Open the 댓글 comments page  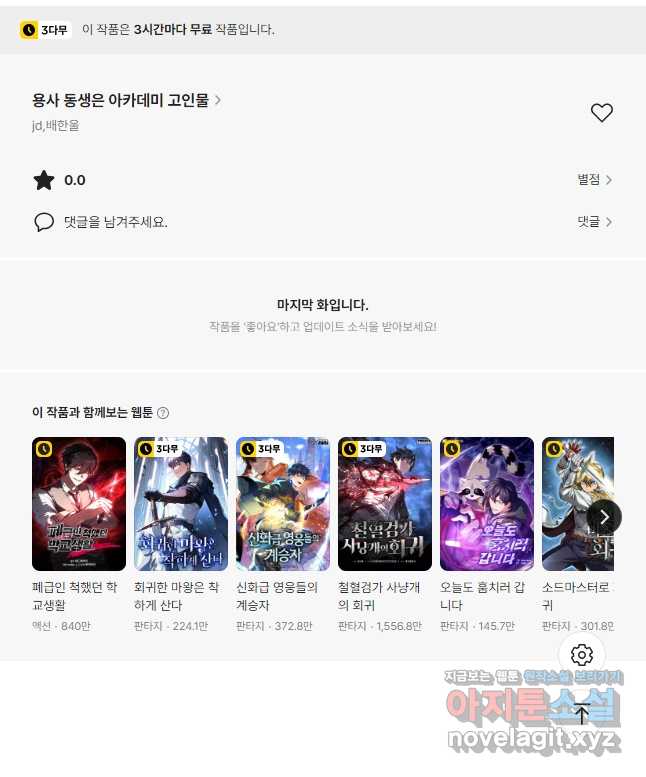click(594, 222)
